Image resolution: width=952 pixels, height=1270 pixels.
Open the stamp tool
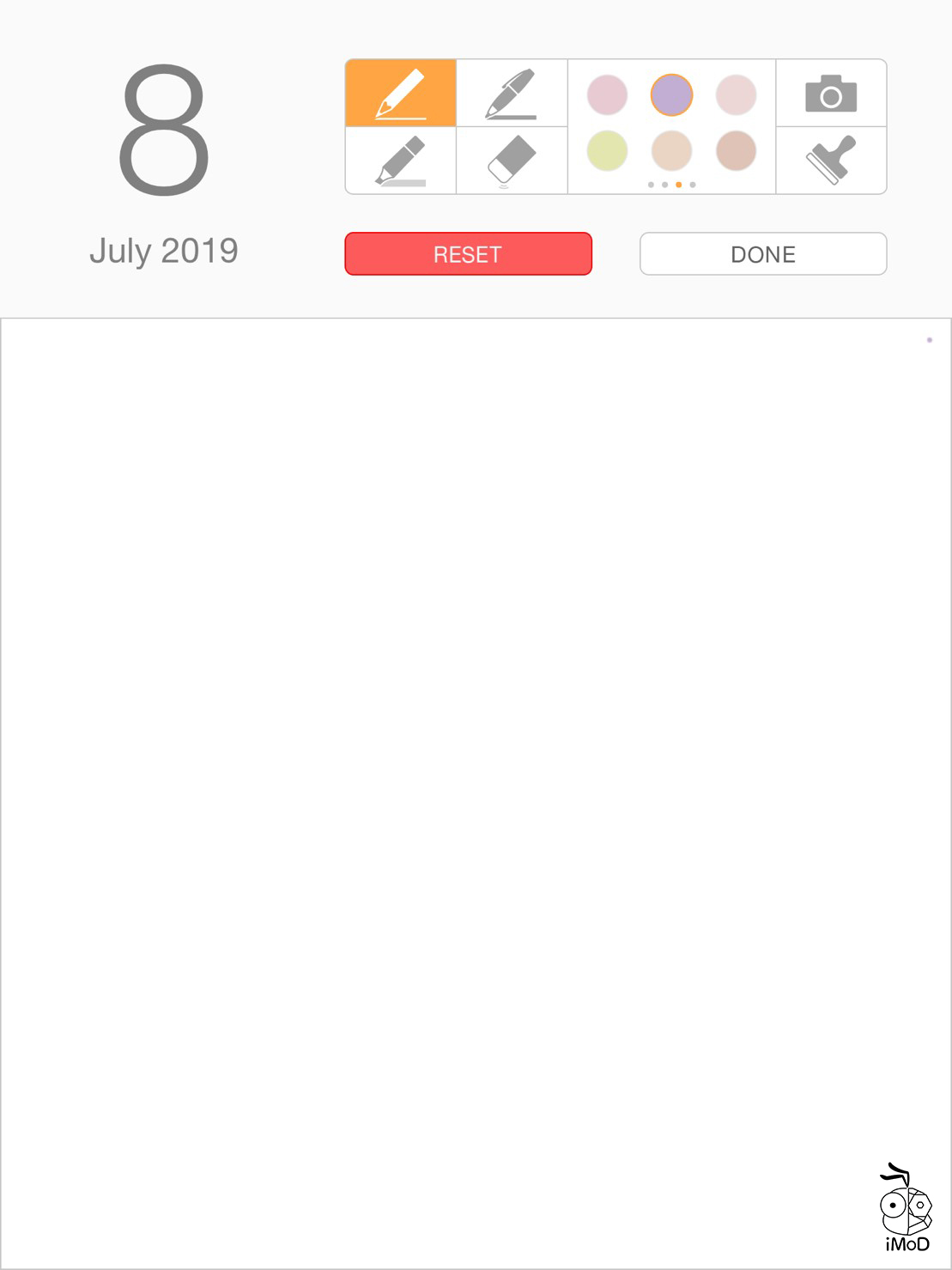831,161
